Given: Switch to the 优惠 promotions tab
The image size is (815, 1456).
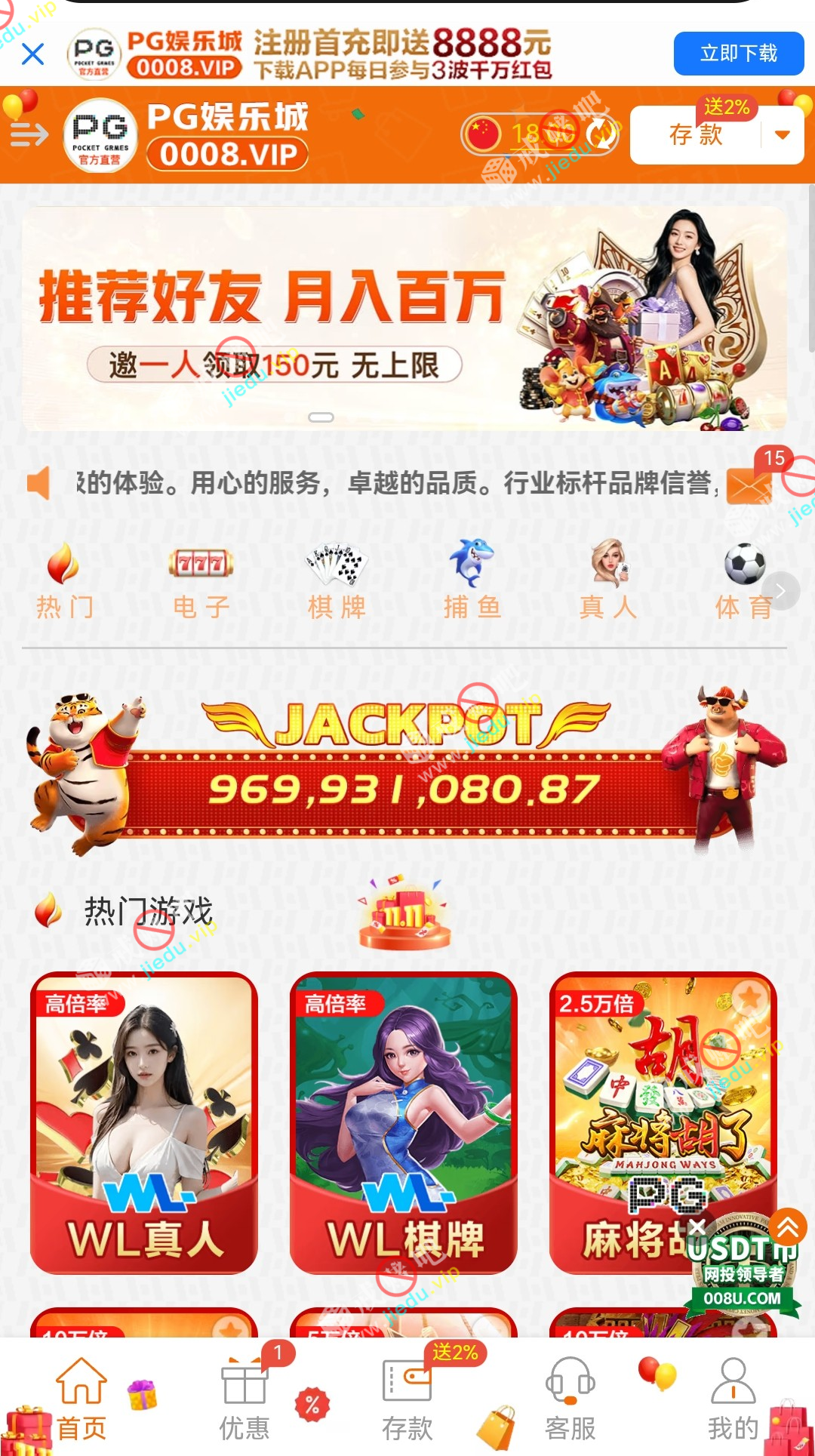Looking at the screenshot, I should pyautogui.click(x=244, y=1401).
